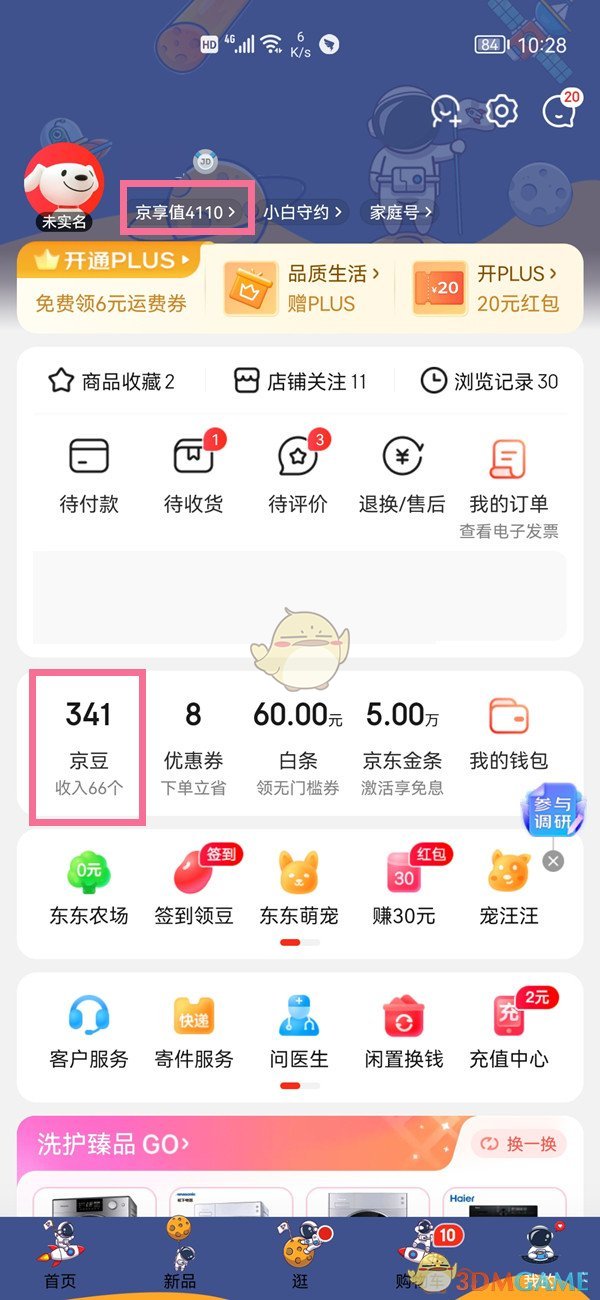Open 充值中心

pos(508,1031)
